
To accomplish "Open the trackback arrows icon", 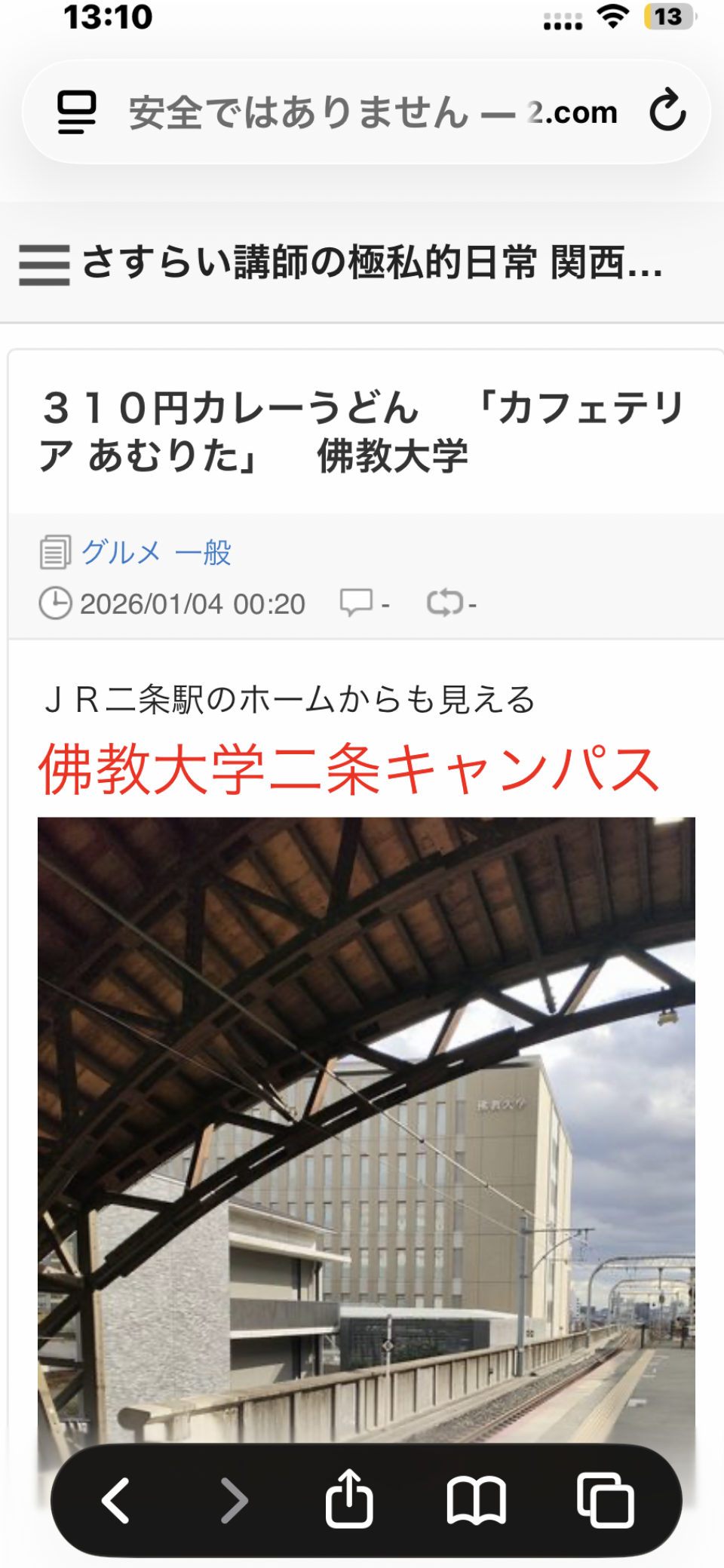I will pyautogui.click(x=444, y=603).
